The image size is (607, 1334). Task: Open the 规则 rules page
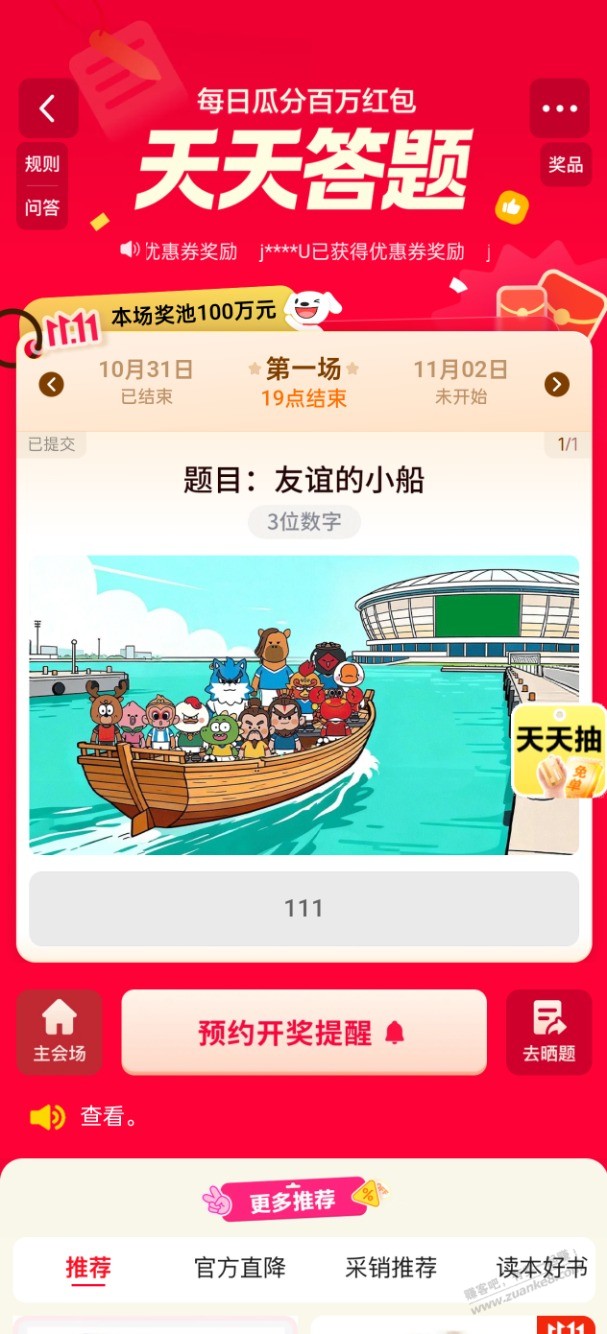42,164
